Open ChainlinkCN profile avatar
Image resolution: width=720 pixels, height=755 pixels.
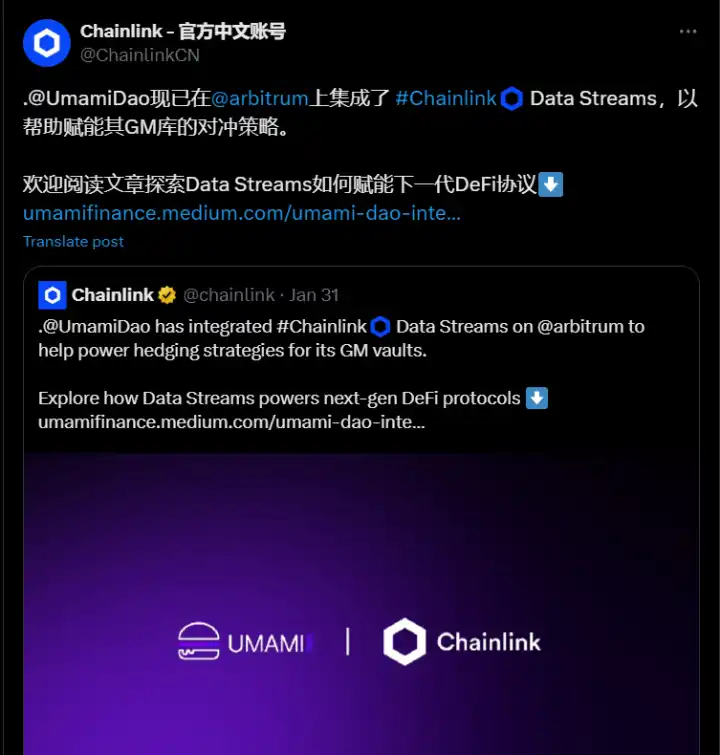(x=46, y=43)
